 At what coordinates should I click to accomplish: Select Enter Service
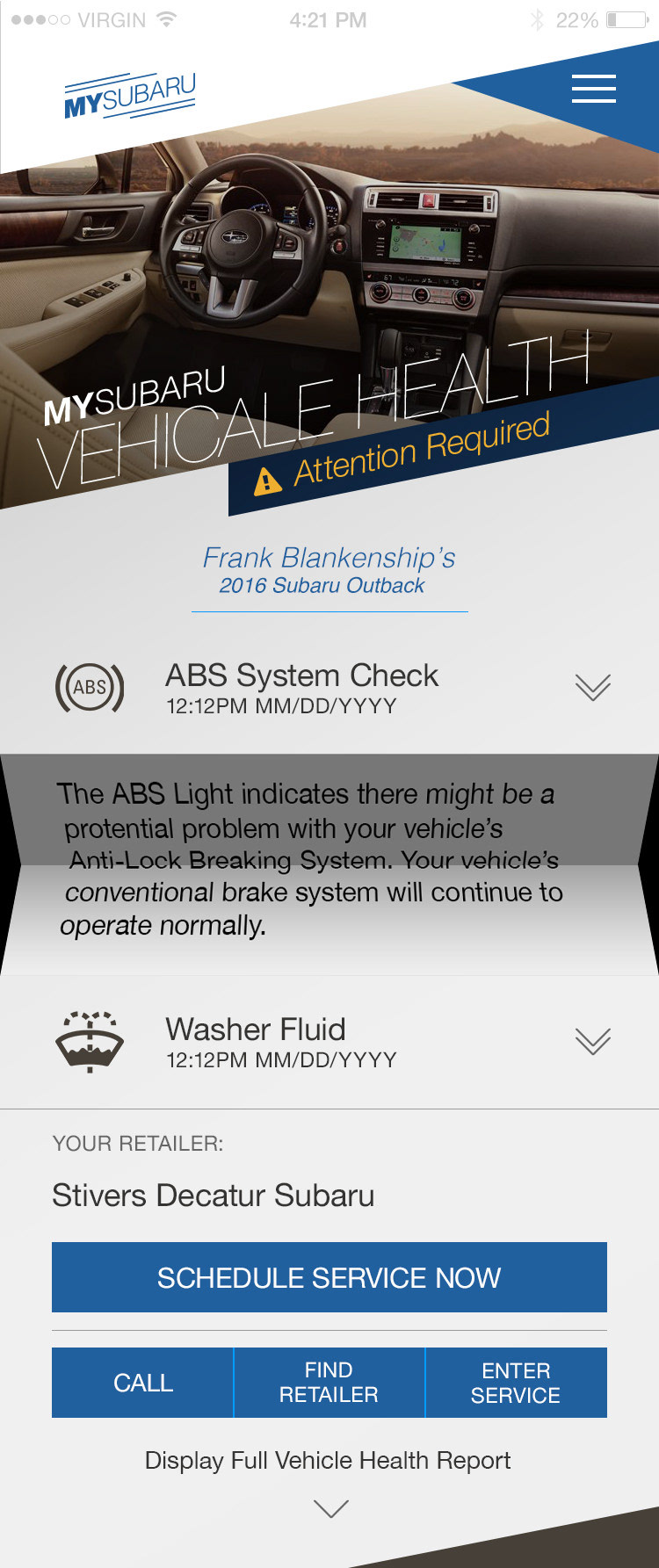tap(516, 1383)
